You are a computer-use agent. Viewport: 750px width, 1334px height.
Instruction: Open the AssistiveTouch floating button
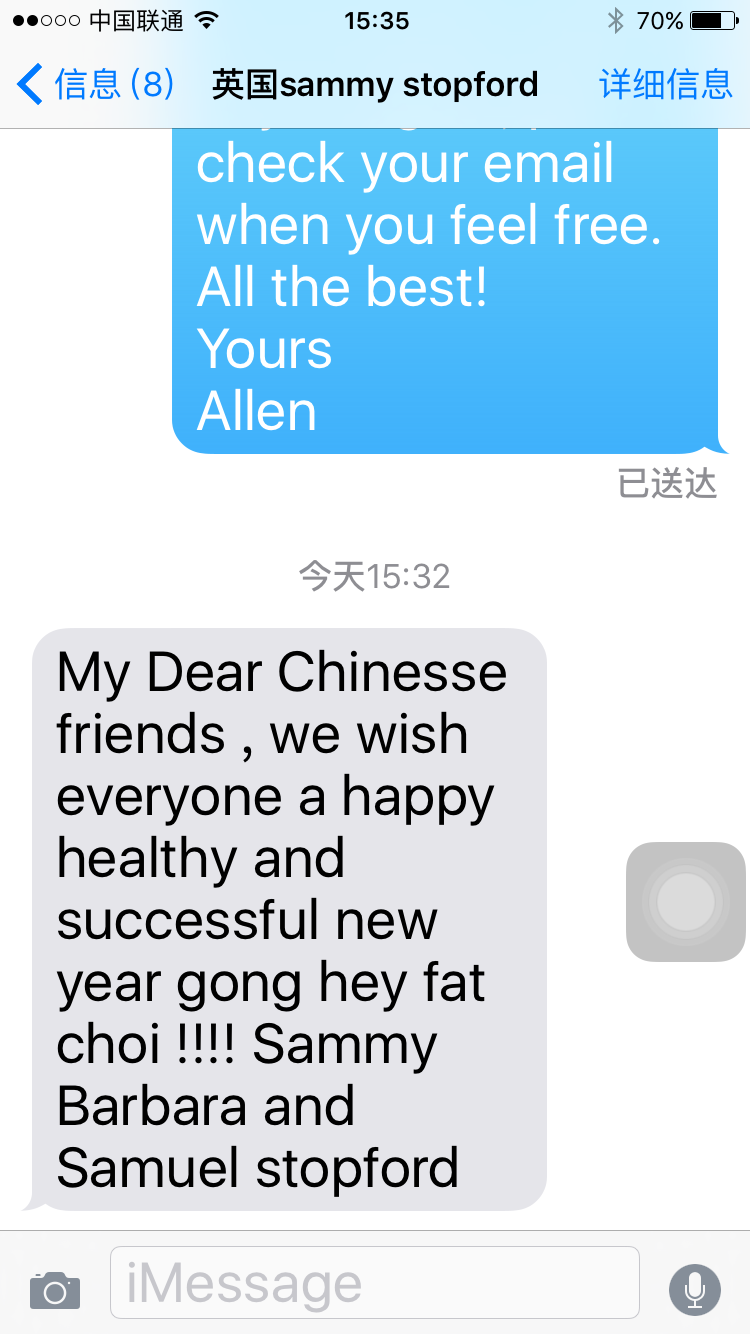point(686,902)
